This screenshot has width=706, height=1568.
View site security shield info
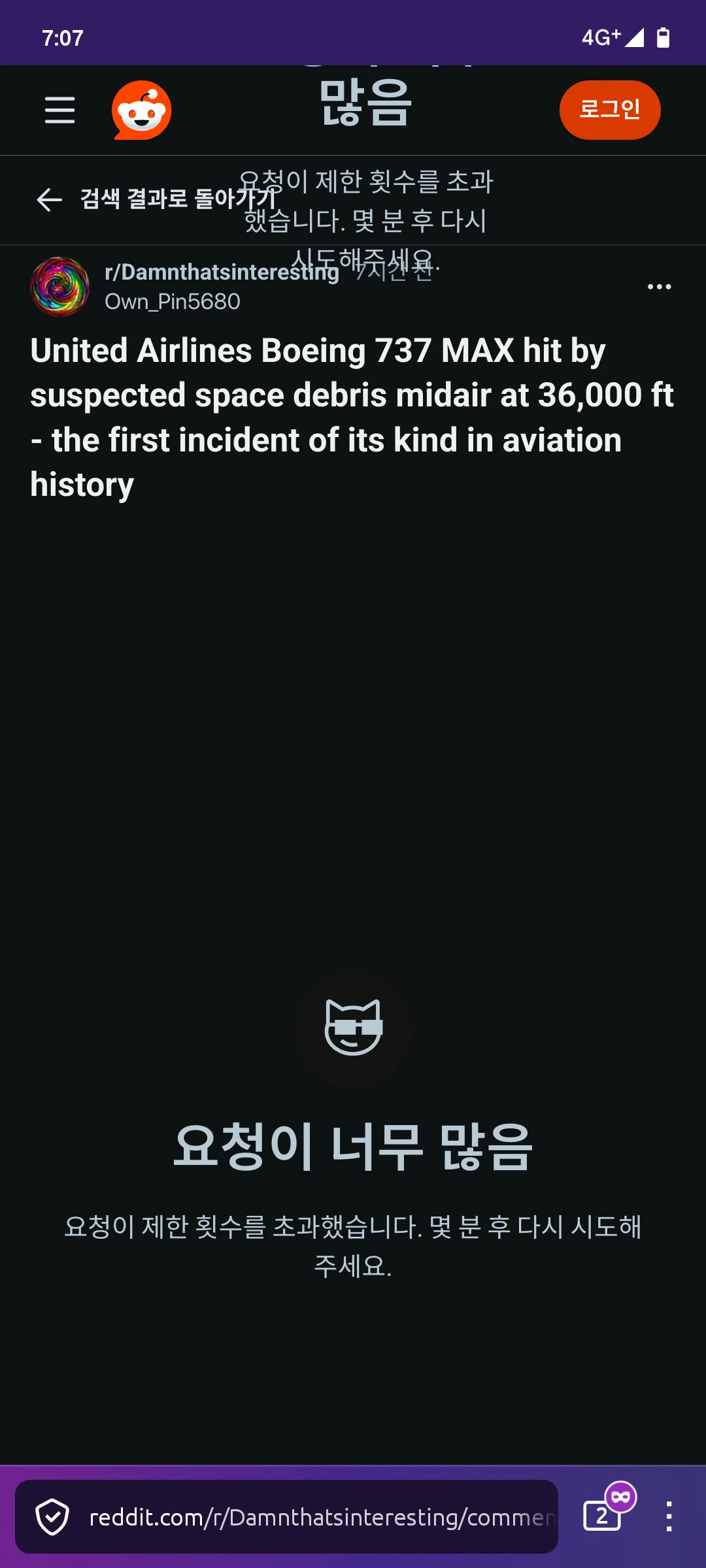point(52,1517)
